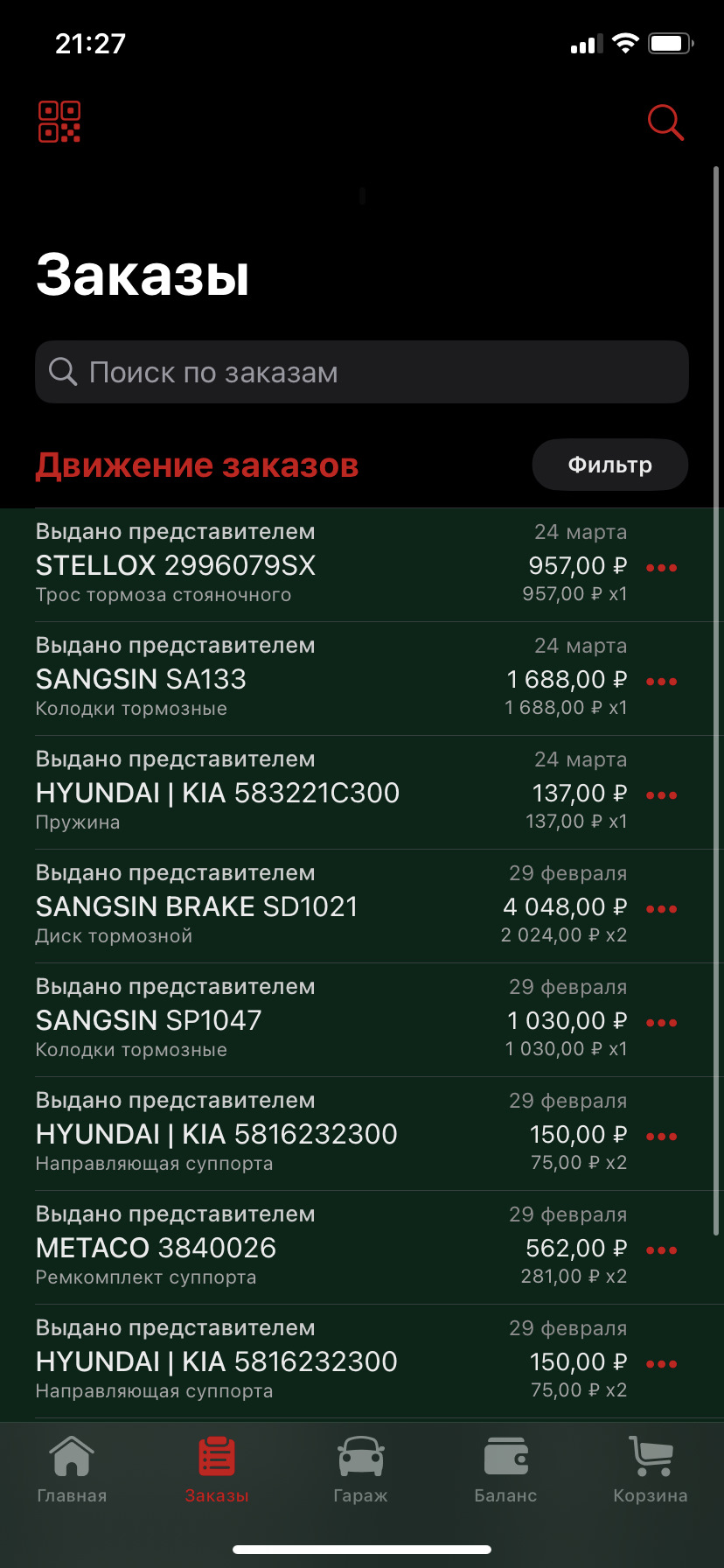Open options menu for SANGSIN SA133 order

click(x=662, y=681)
